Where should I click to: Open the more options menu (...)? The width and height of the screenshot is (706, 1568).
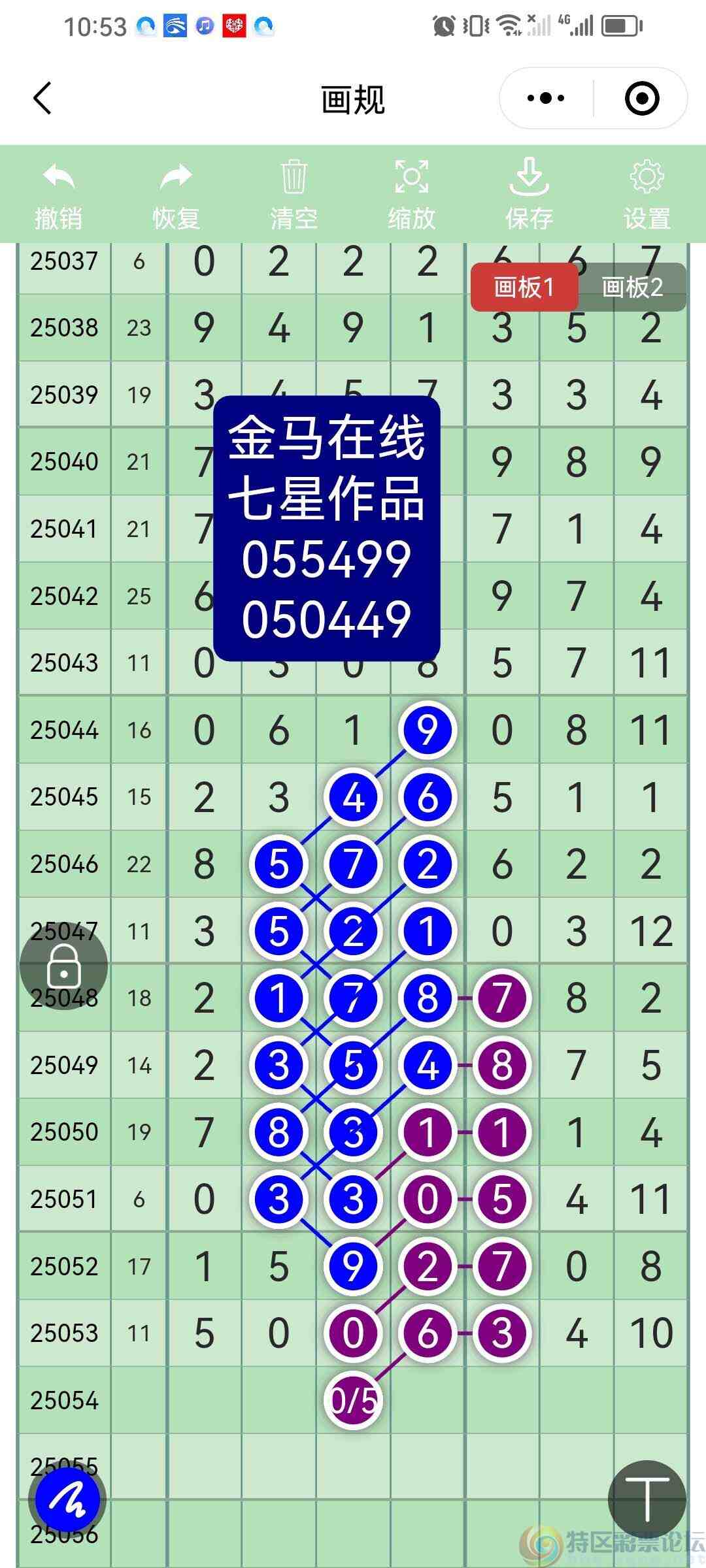tap(545, 98)
